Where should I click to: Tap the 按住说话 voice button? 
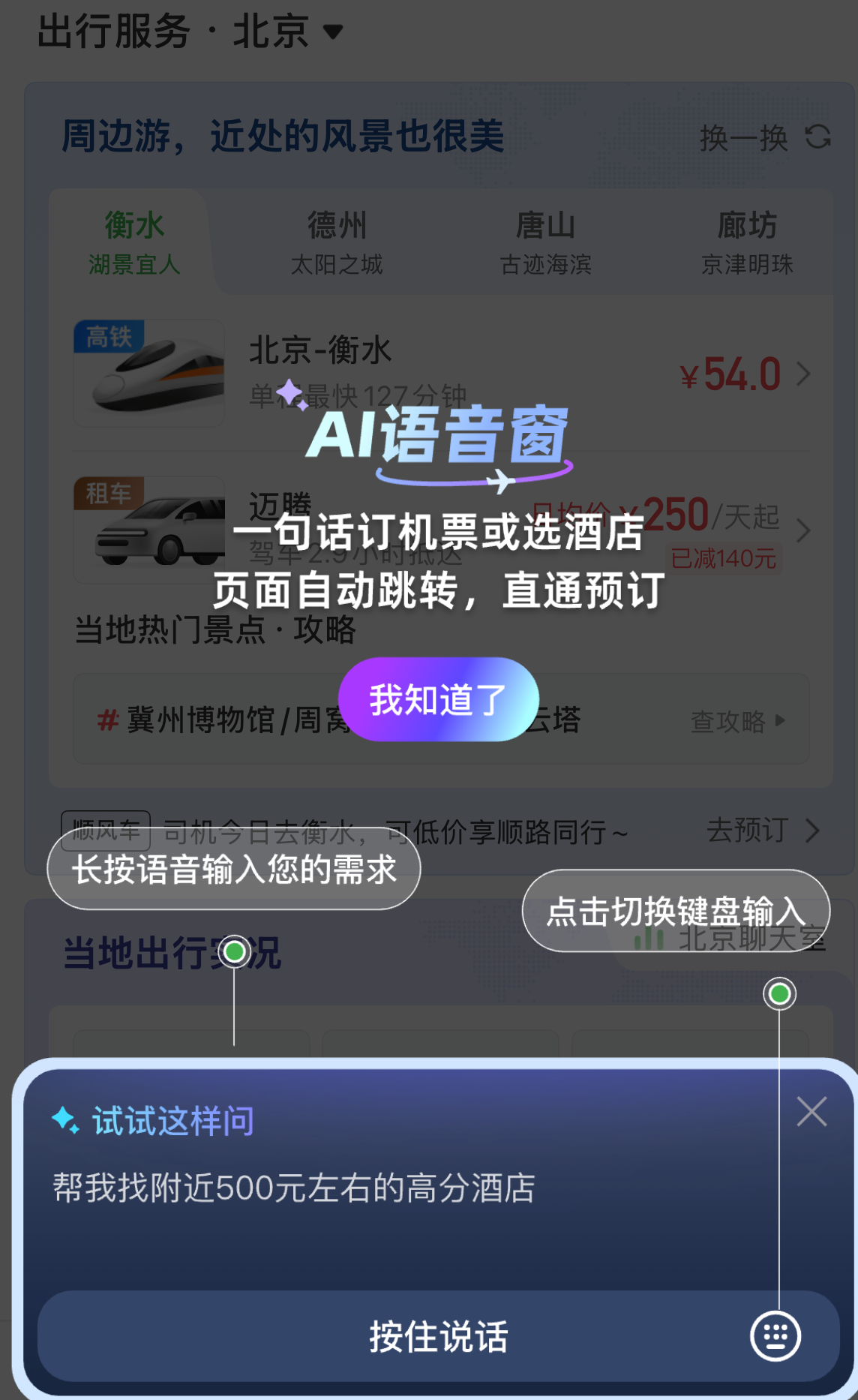coord(438,1336)
